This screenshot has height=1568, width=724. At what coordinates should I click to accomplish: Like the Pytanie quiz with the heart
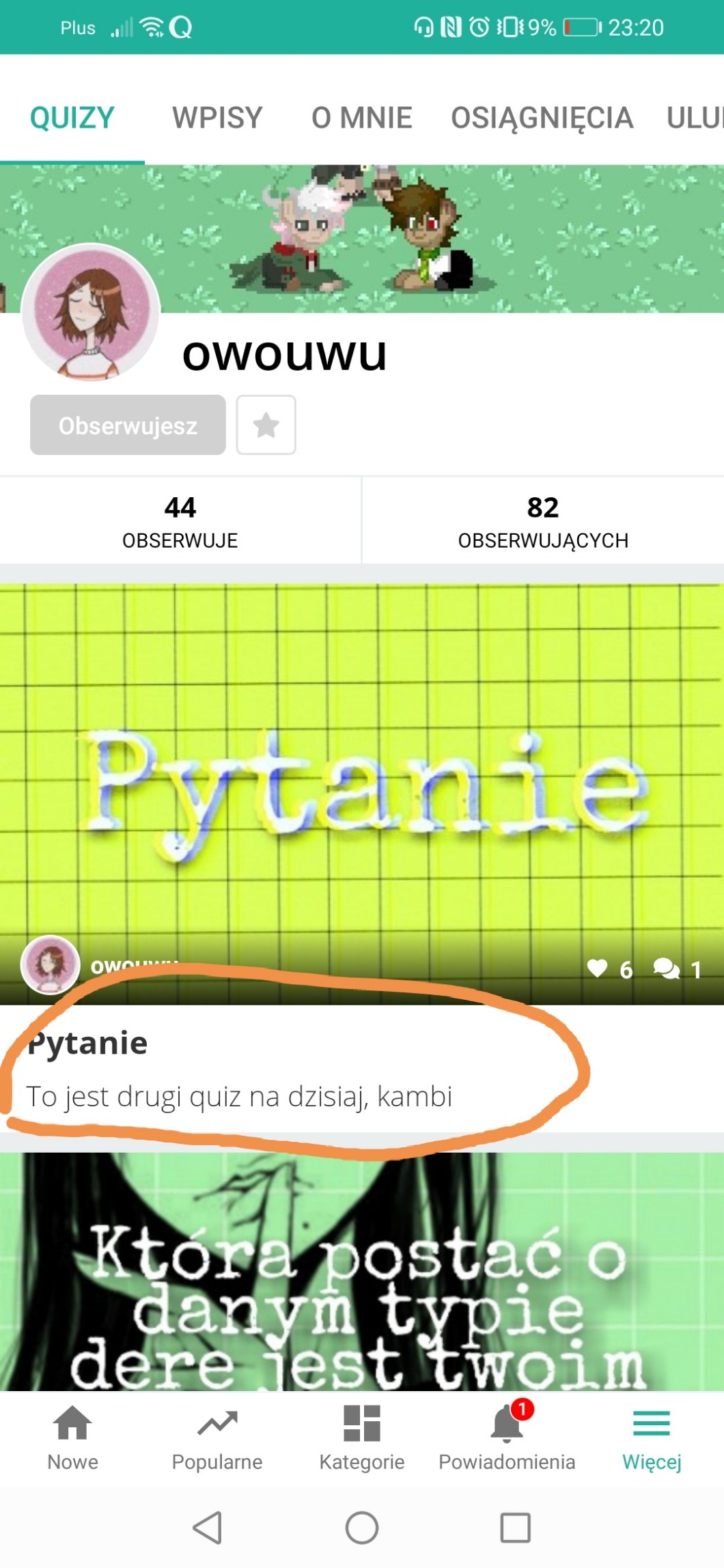(598, 968)
